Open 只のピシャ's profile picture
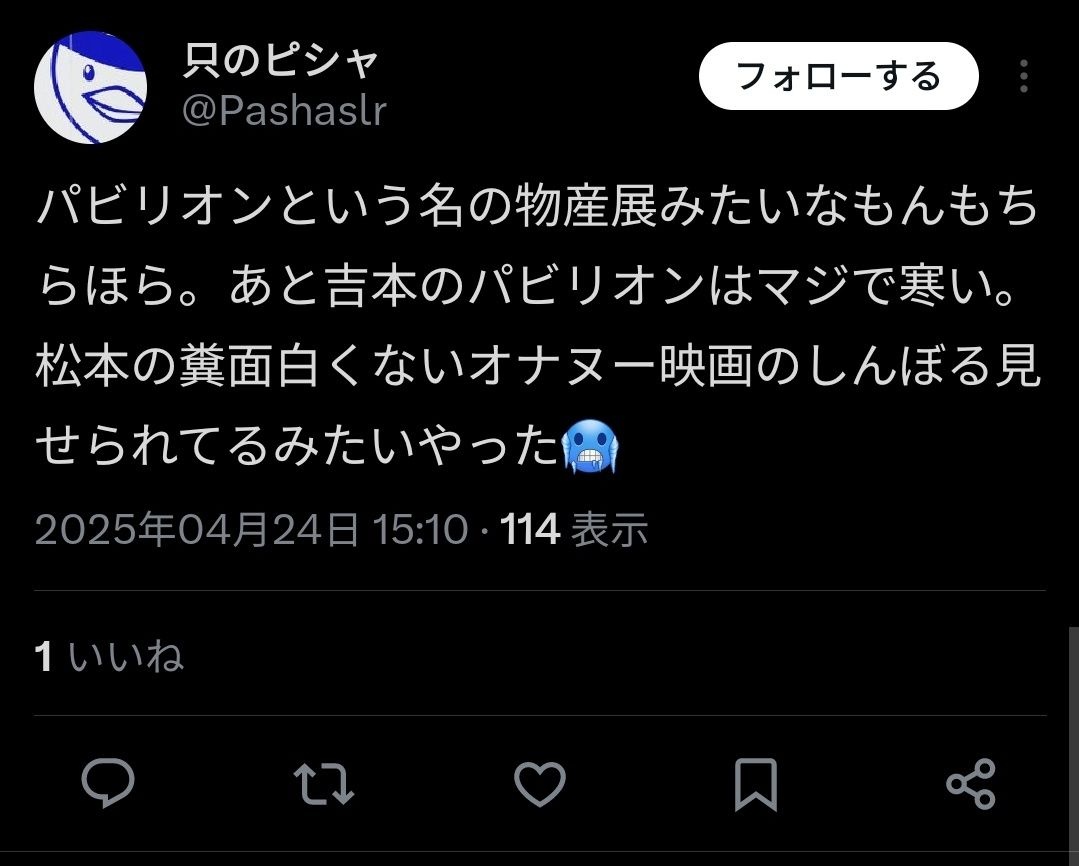This screenshot has width=1079, height=866. (90, 87)
